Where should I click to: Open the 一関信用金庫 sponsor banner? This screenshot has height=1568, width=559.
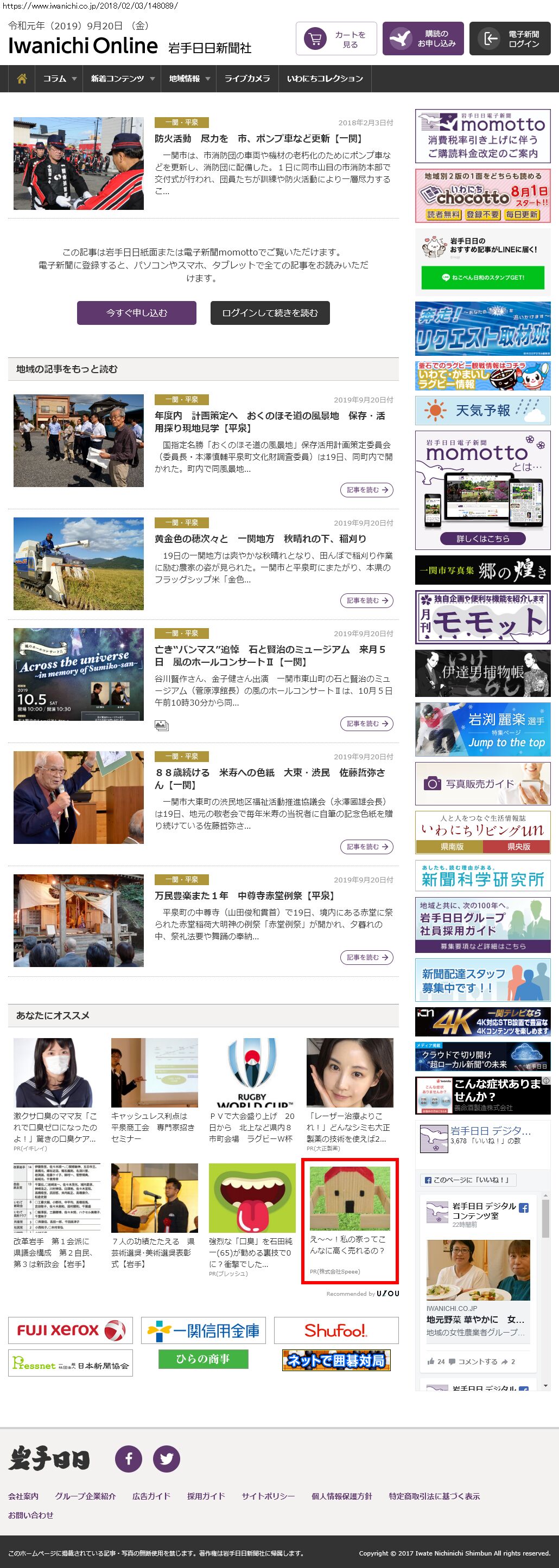click(x=203, y=1330)
